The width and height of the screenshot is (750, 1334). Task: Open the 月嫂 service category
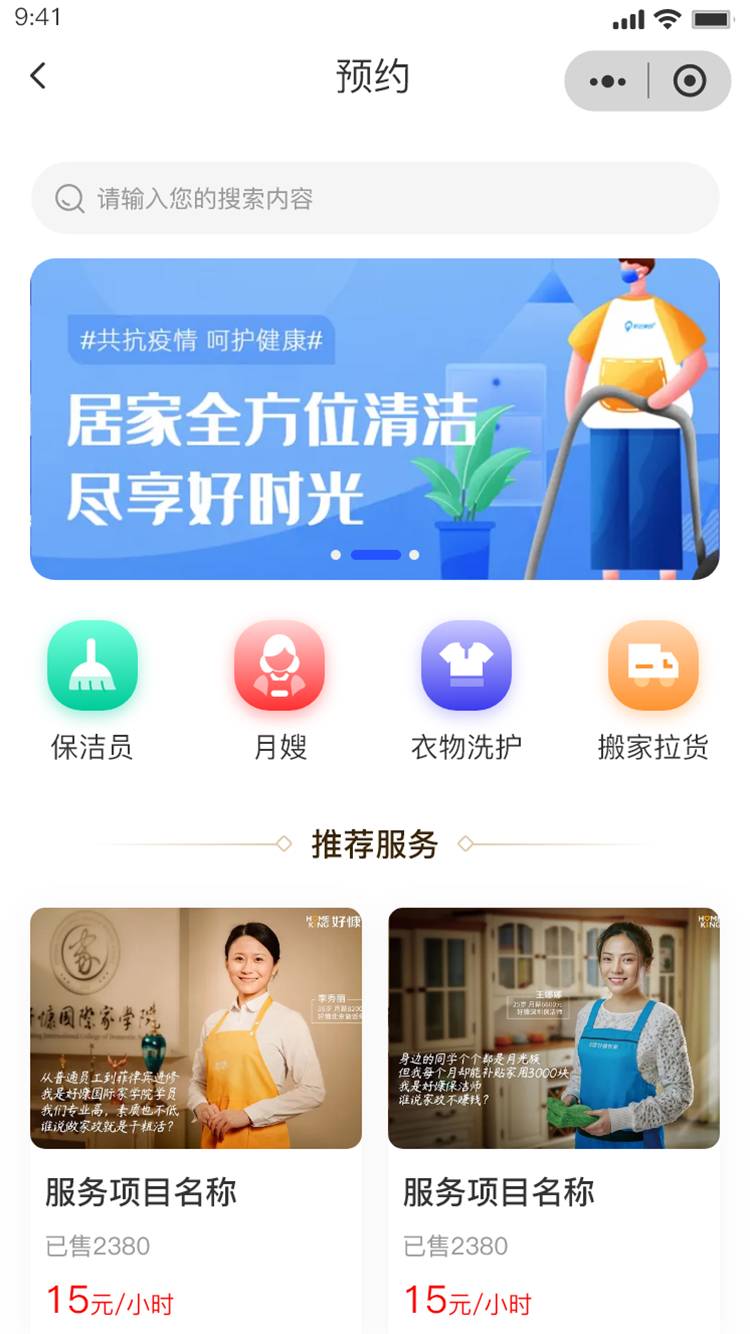coord(280,666)
